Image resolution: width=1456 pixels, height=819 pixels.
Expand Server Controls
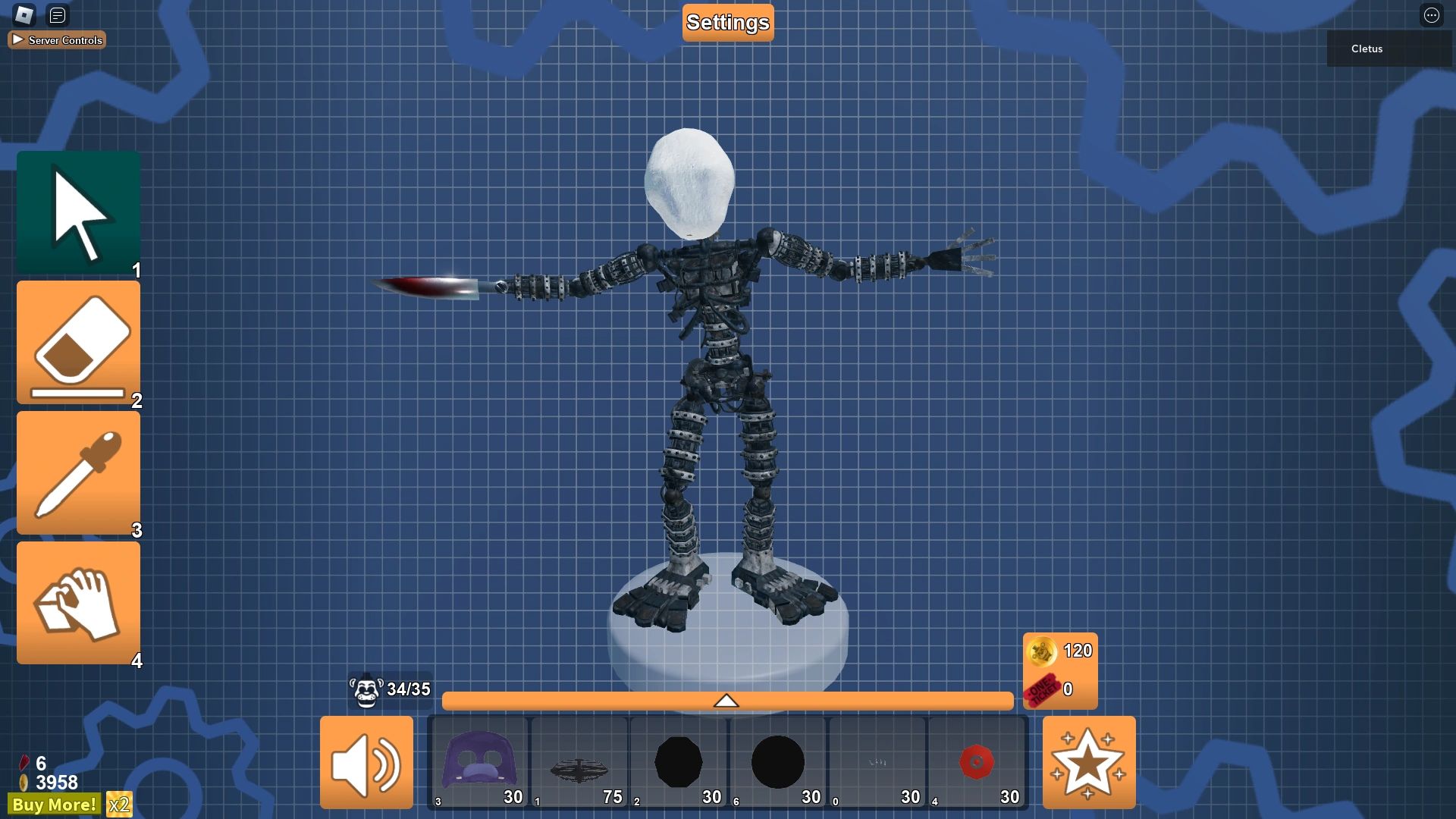click(58, 40)
